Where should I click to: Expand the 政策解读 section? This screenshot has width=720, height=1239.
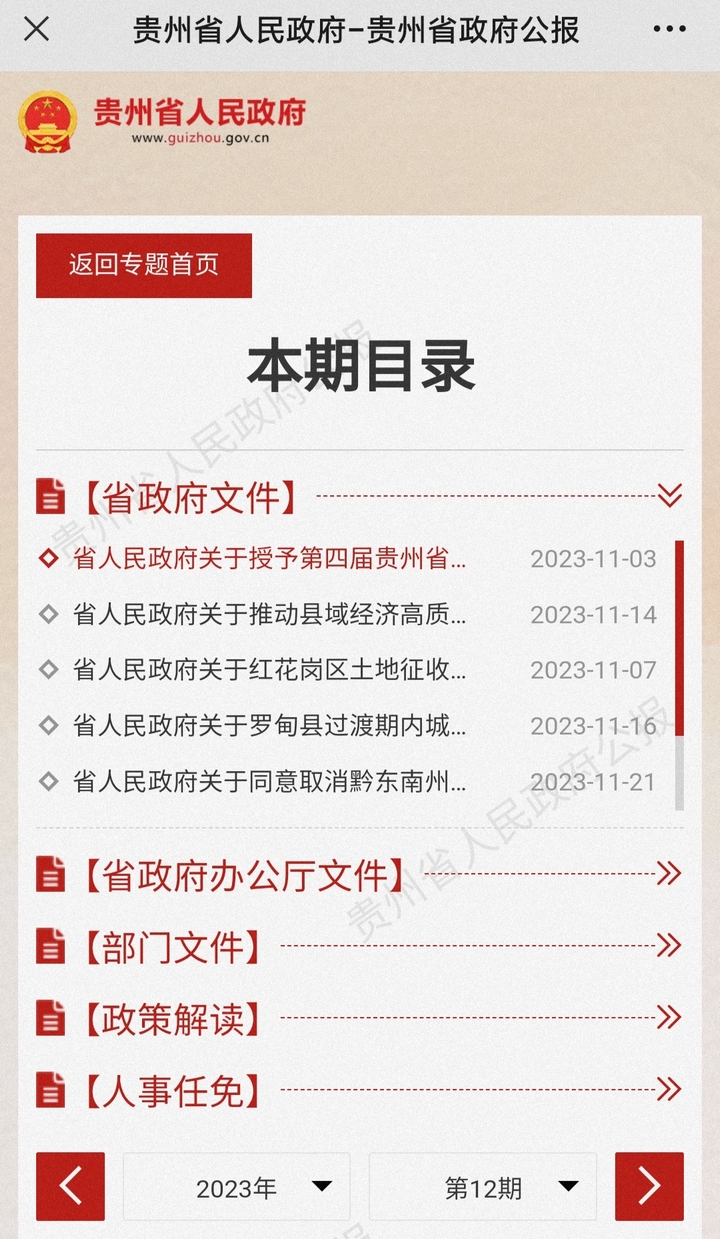tap(668, 1018)
